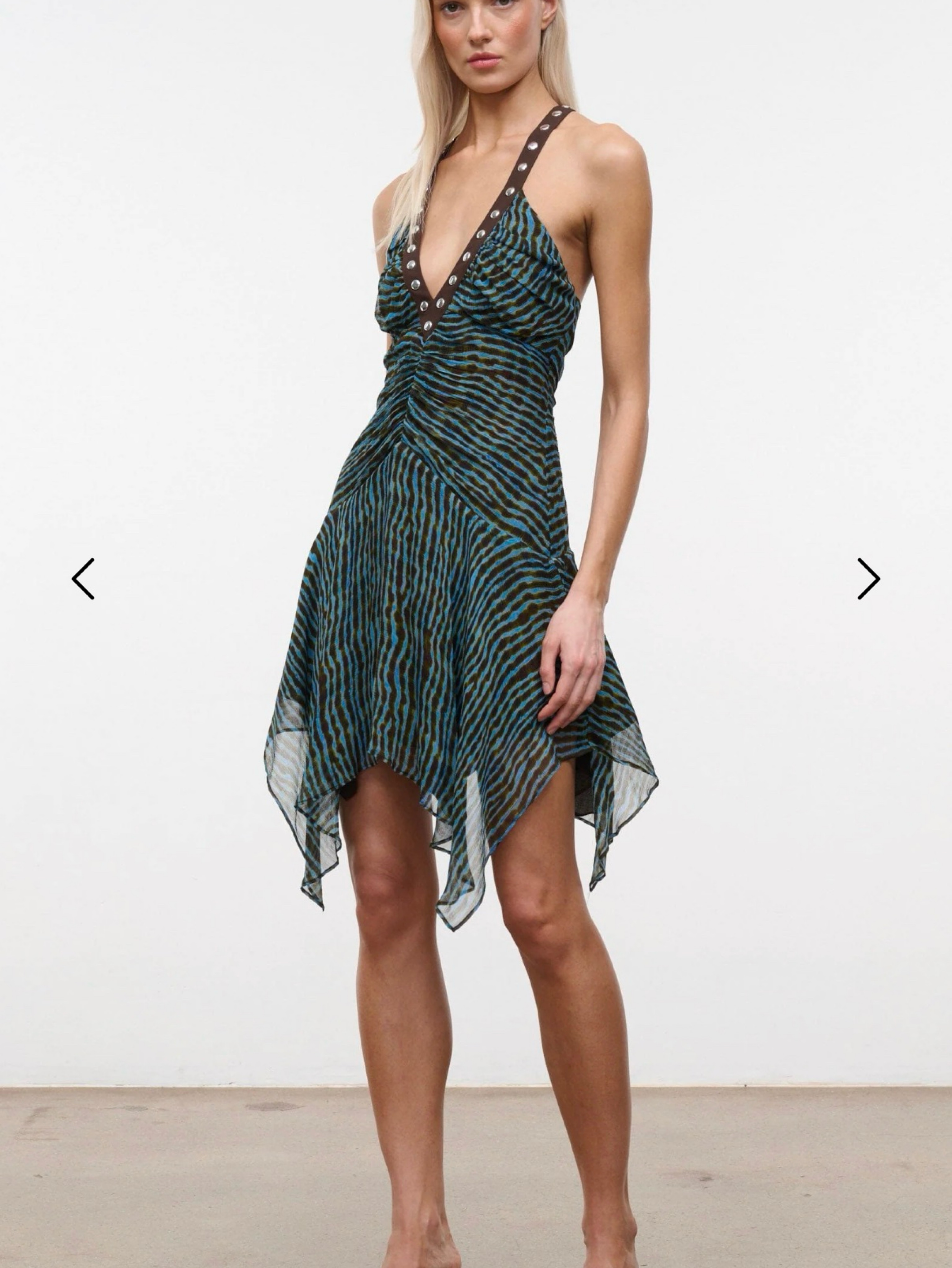Go to the previous product photo
Screen dimensions: 952x1268
coord(83,579)
